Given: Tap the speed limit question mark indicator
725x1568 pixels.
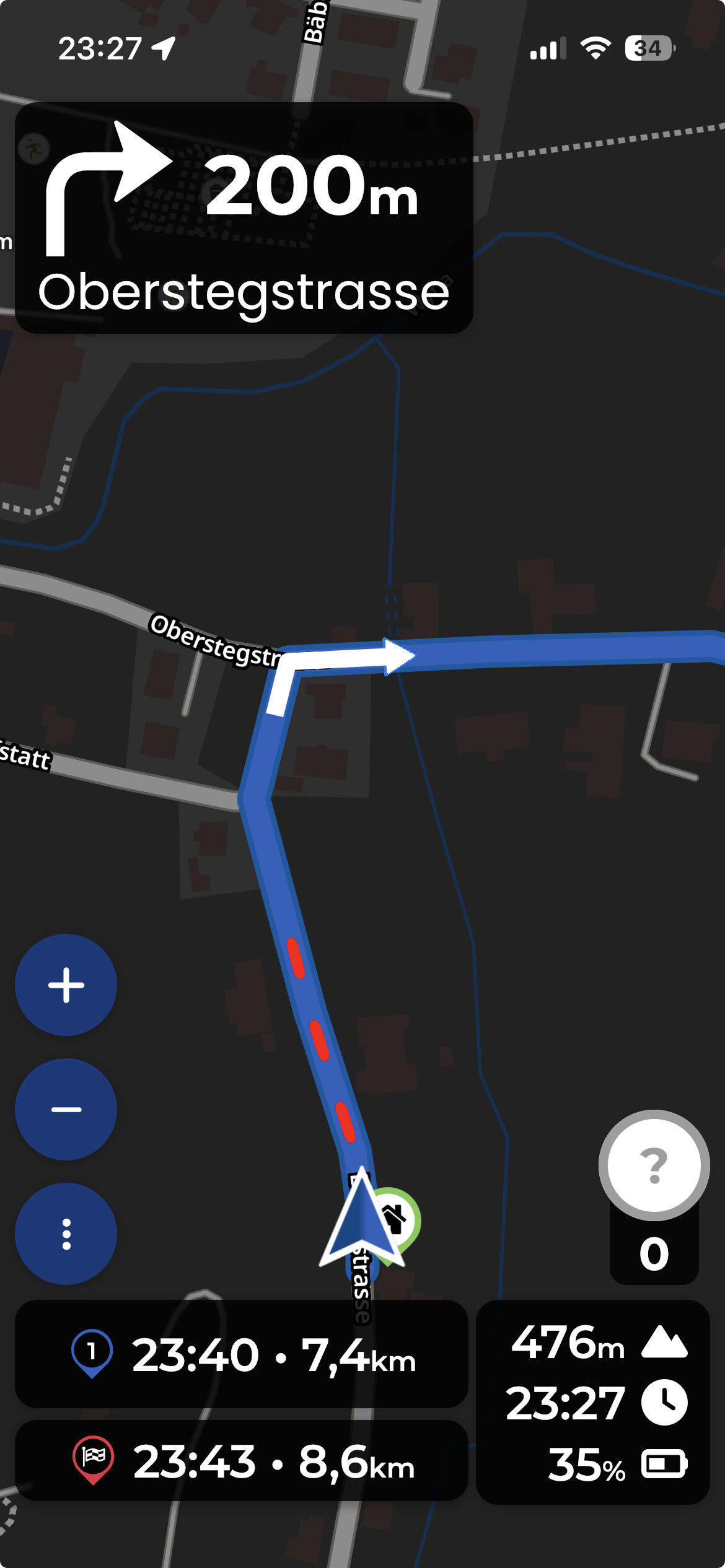Looking at the screenshot, I should pyautogui.click(x=654, y=1165).
